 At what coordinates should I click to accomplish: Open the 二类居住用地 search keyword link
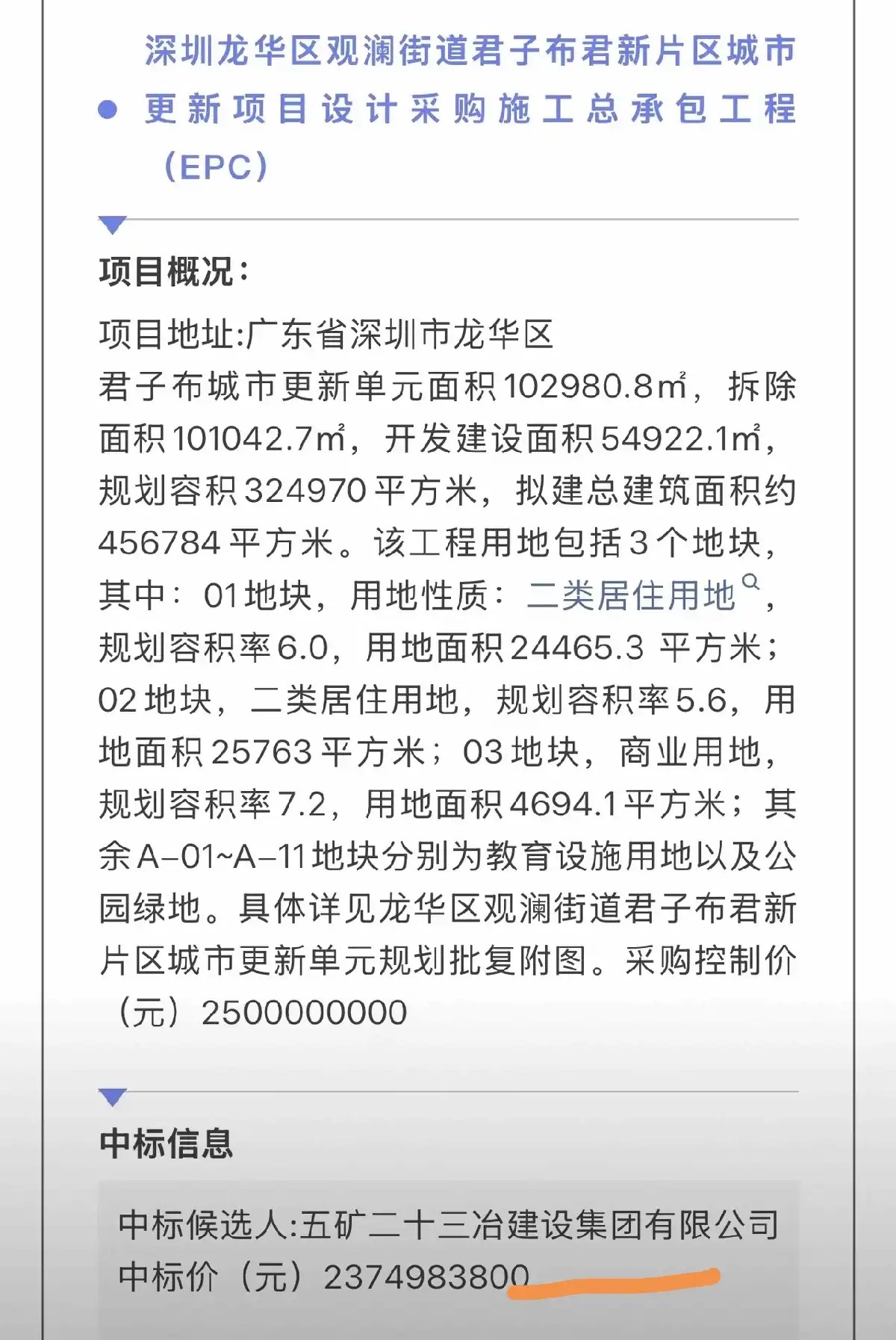tap(632, 596)
